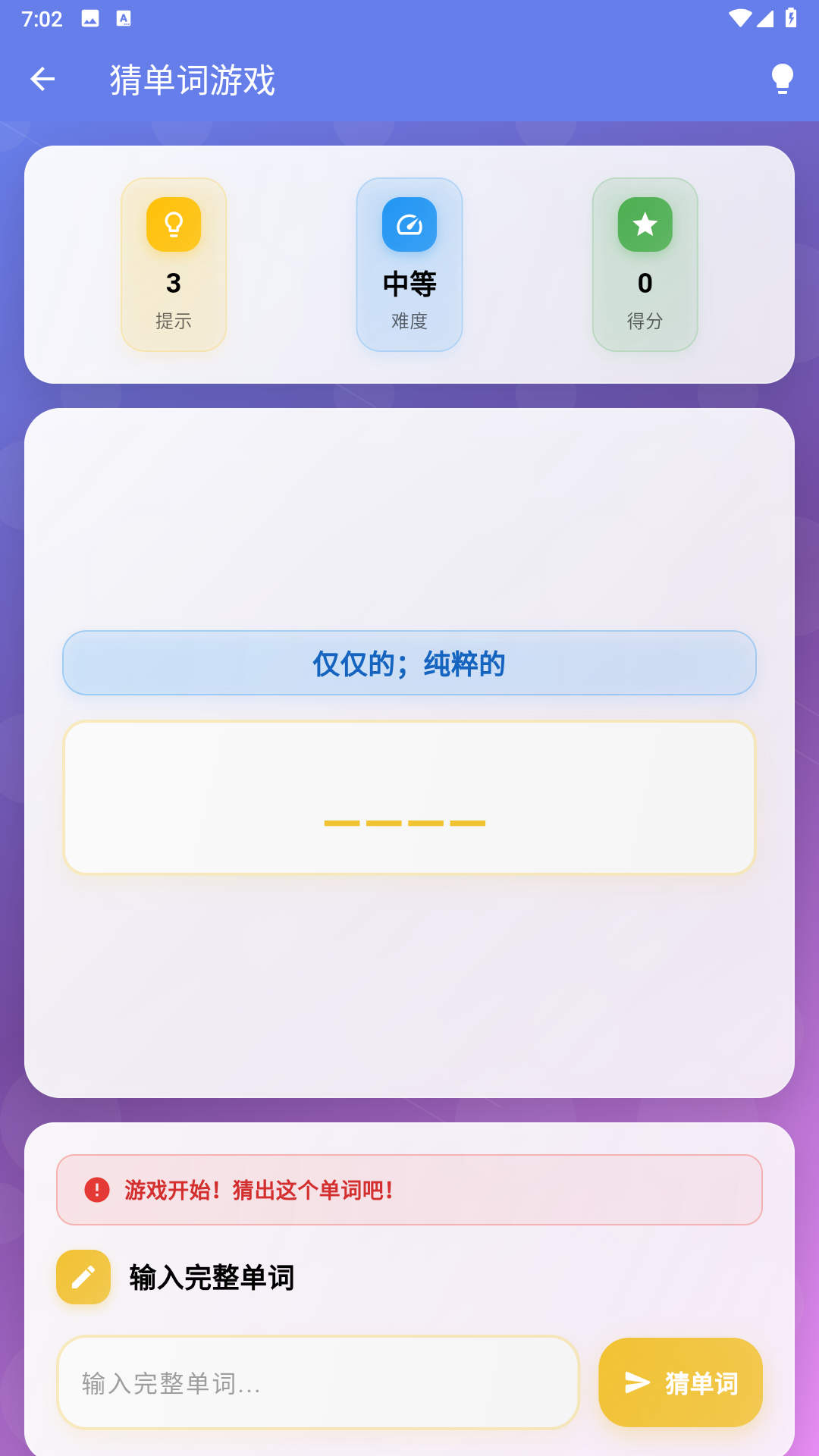Open the 提示 hint card
Screen dimensions: 819x1456
(174, 265)
